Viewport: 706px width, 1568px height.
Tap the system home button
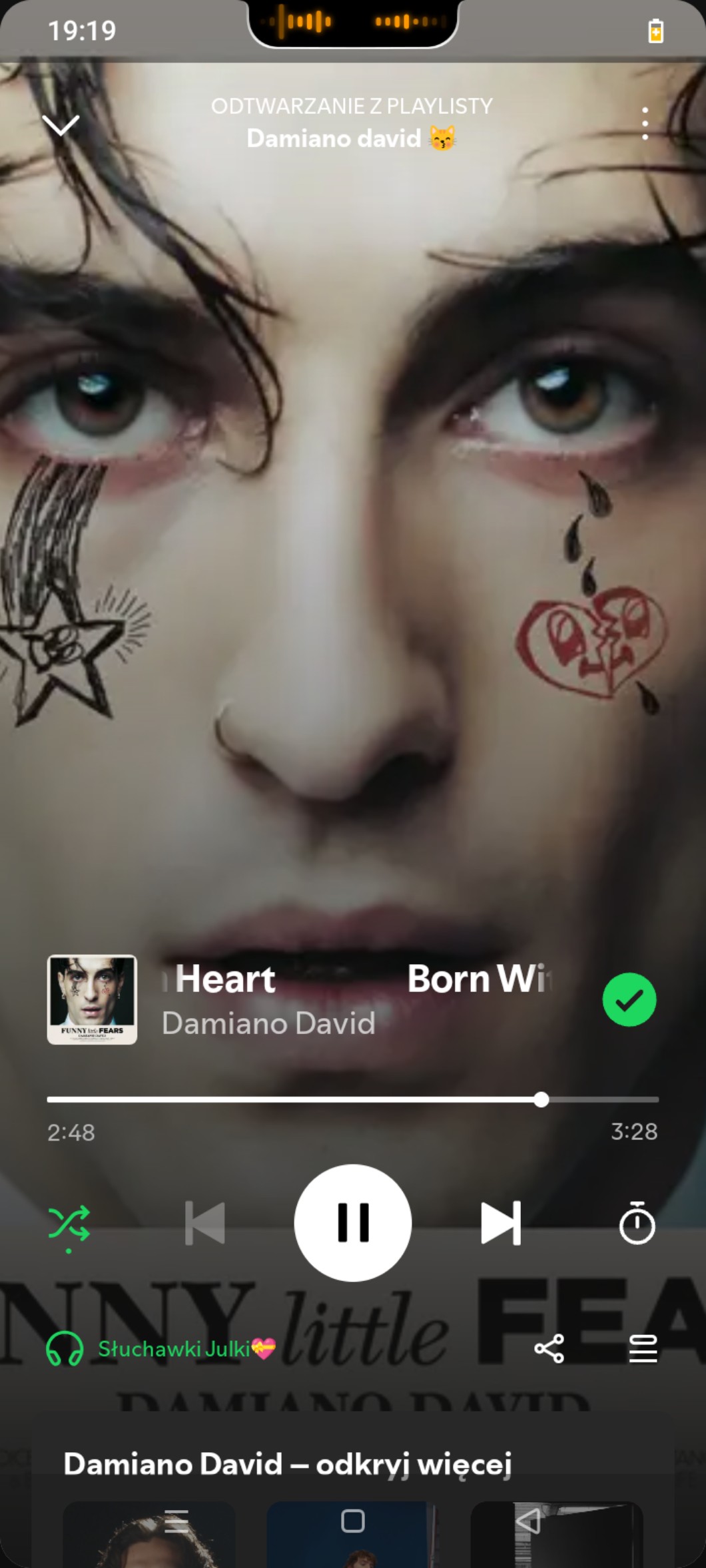[x=353, y=1521]
